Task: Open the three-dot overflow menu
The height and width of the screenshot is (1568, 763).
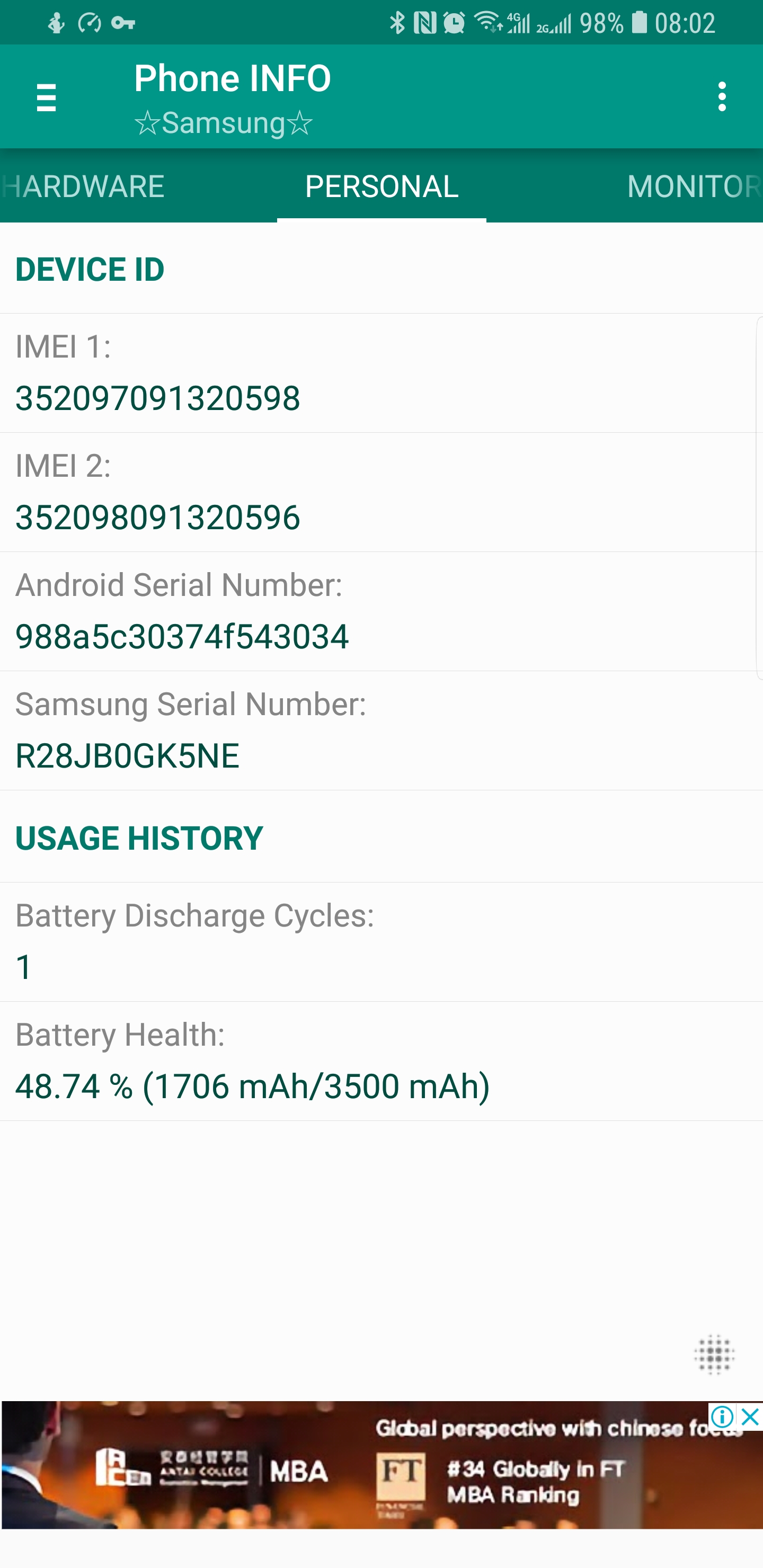Action: tap(722, 97)
